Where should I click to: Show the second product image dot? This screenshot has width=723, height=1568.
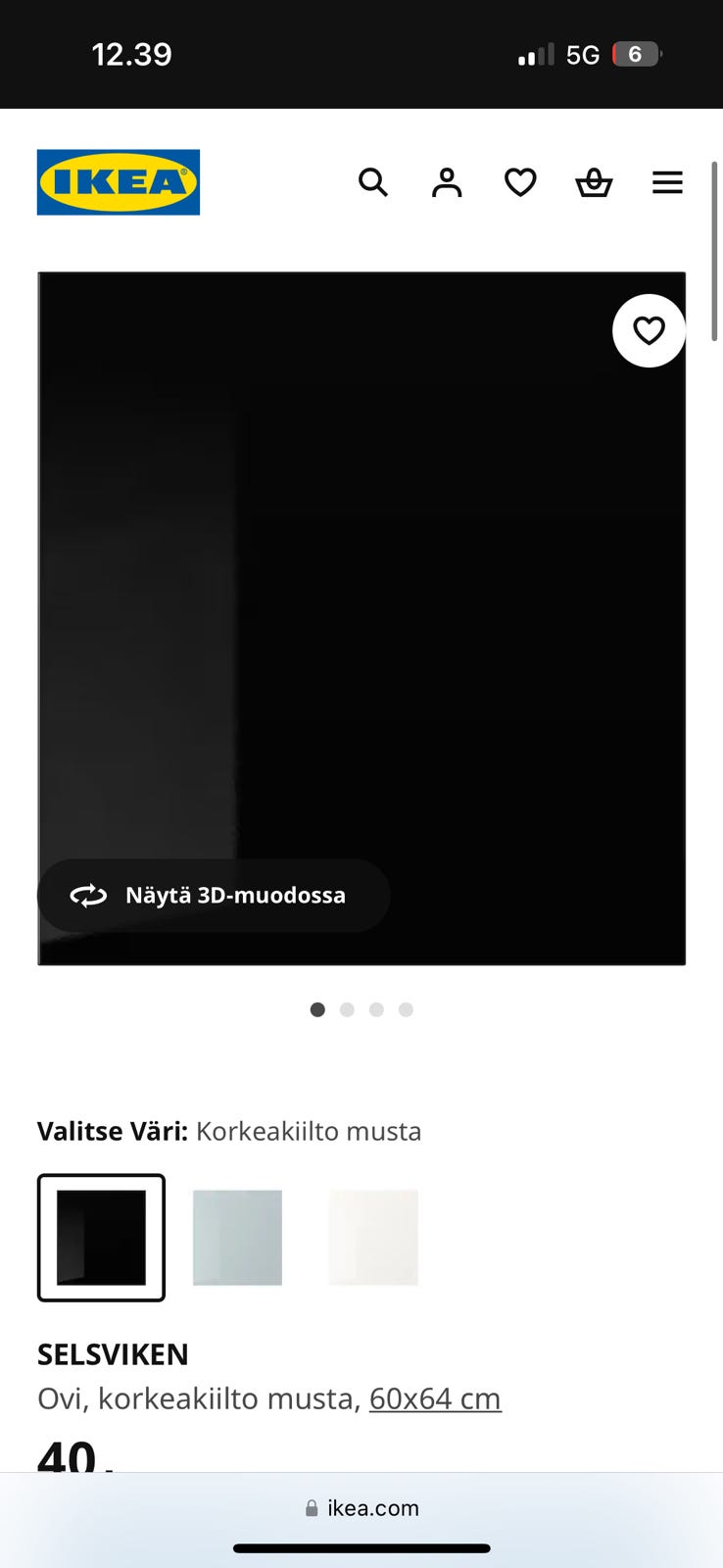[347, 1009]
